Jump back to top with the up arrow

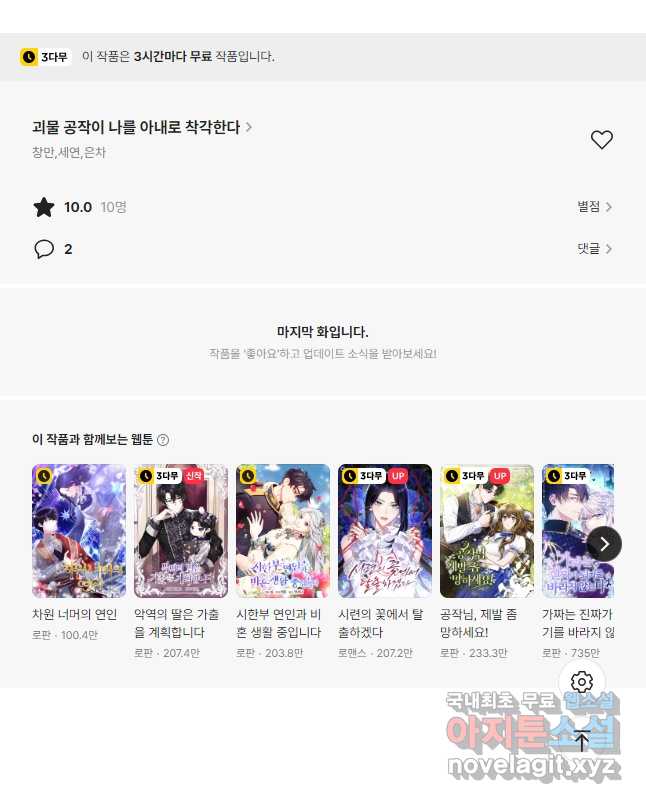click(582, 741)
